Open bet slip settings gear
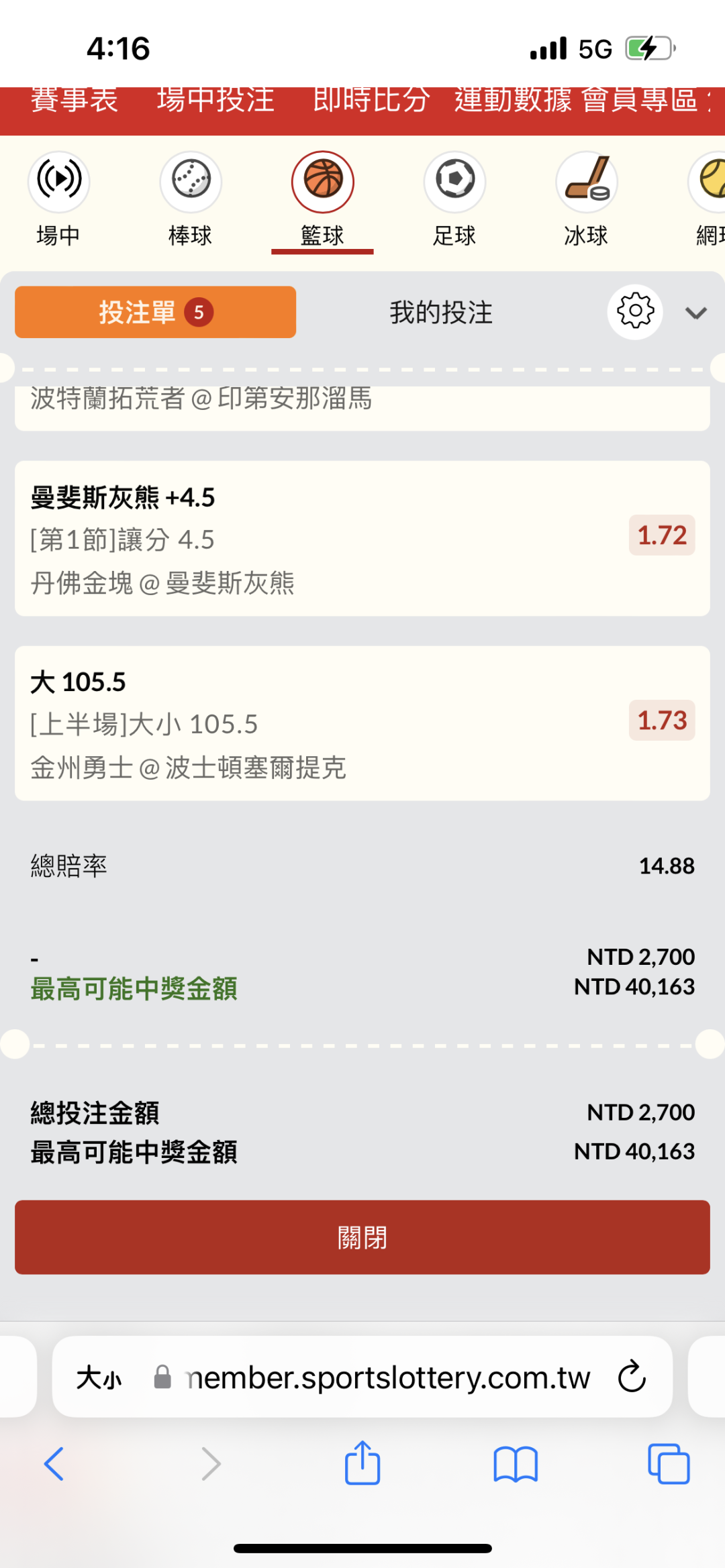This screenshot has height=1568, width=725. [x=635, y=312]
